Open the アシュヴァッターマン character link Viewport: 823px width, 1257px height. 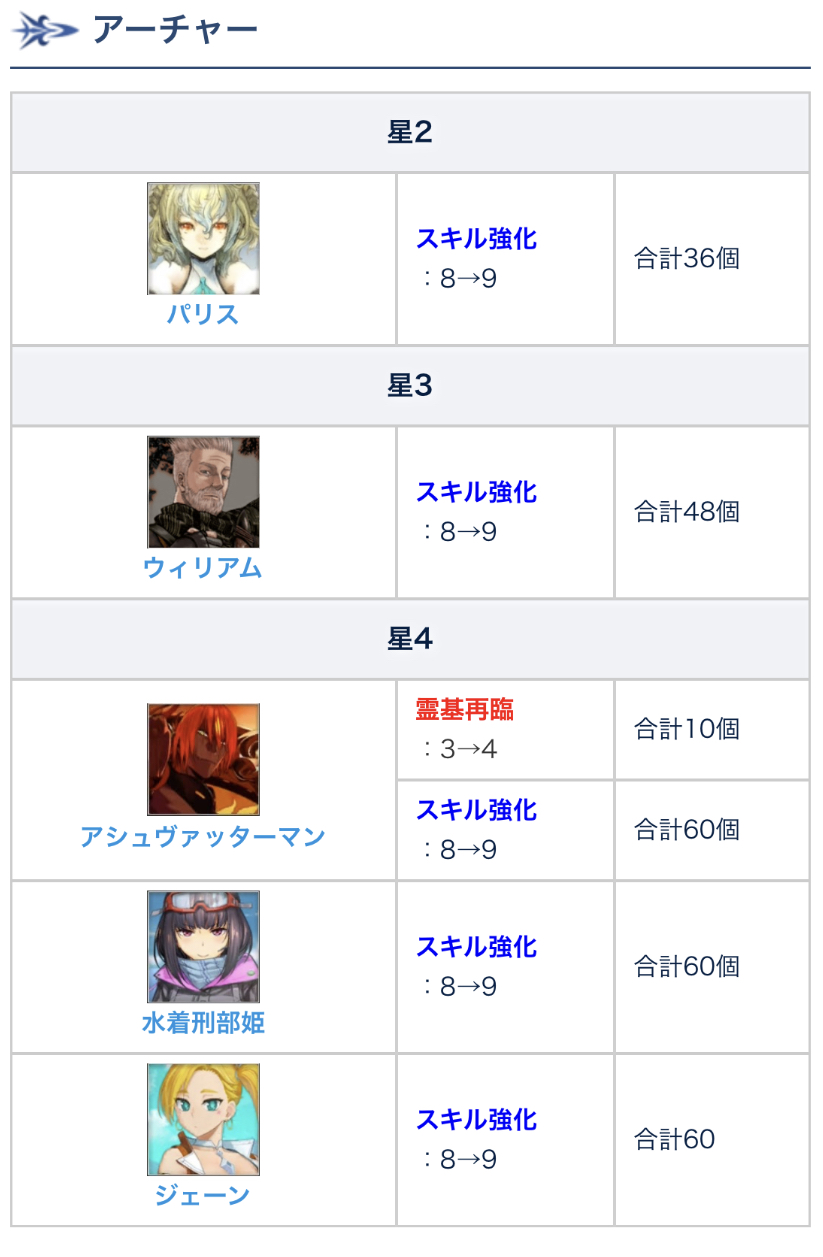click(x=203, y=836)
